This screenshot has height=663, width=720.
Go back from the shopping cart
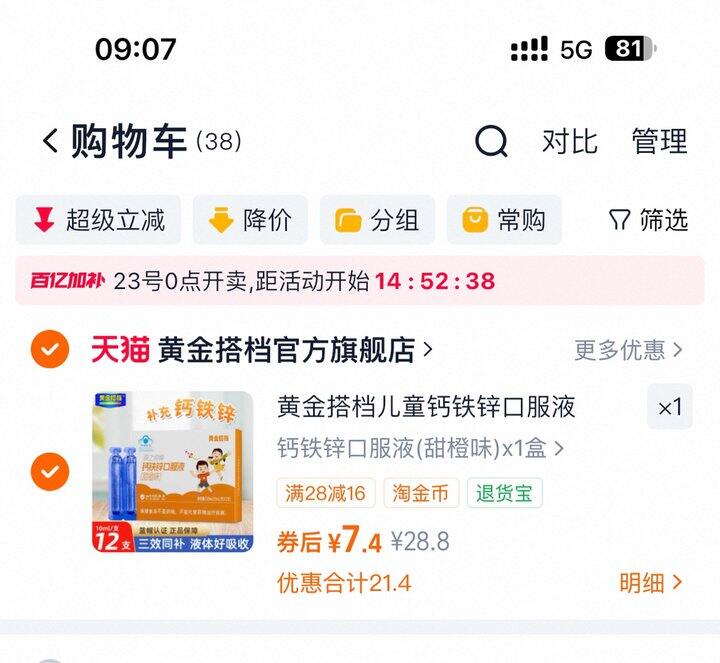tap(50, 142)
